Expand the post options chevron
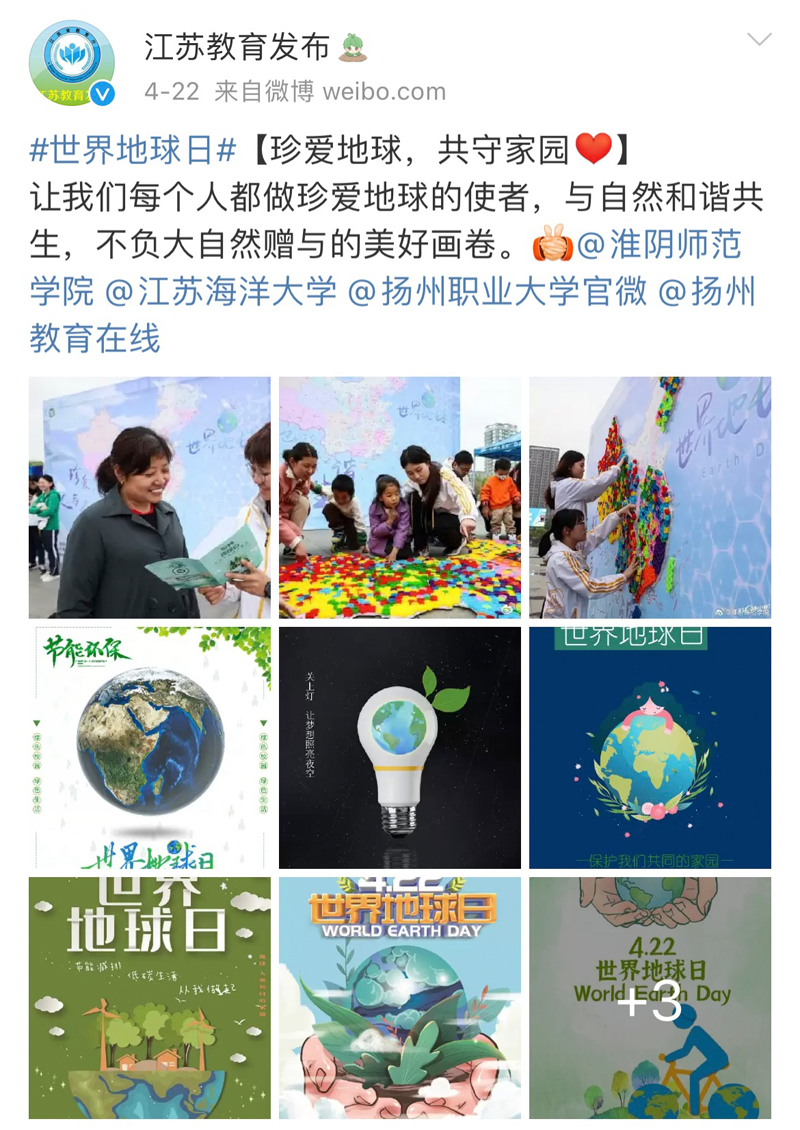This screenshot has height=1130, width=800. pos(759,41)
